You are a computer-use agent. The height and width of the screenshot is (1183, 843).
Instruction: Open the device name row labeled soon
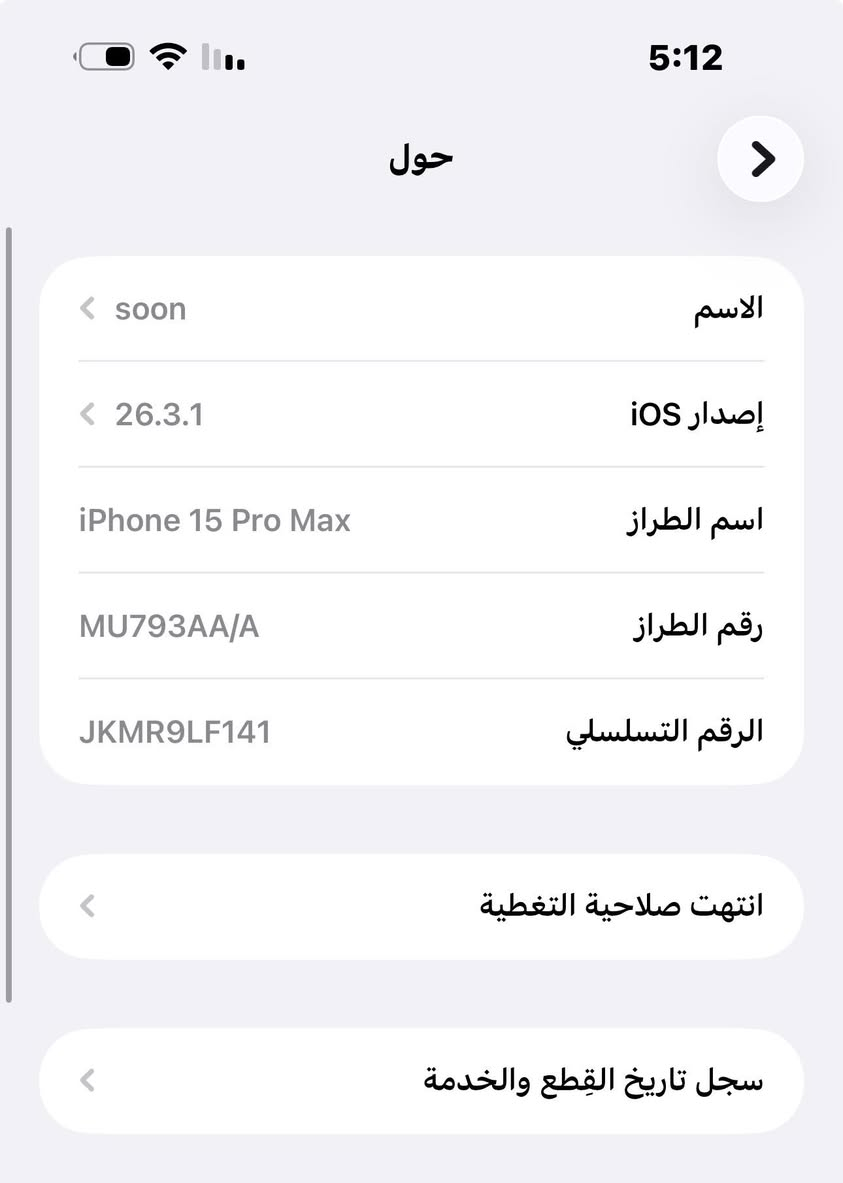click(151, 309)
